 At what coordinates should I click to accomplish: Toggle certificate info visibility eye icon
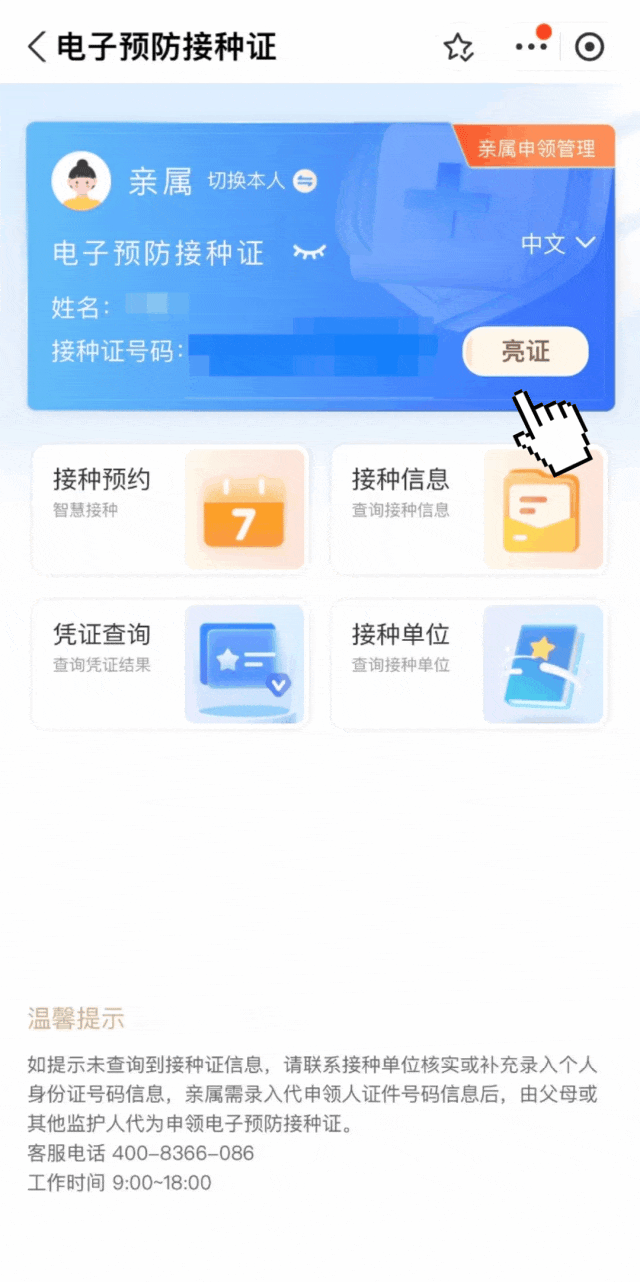coord(309,253)
